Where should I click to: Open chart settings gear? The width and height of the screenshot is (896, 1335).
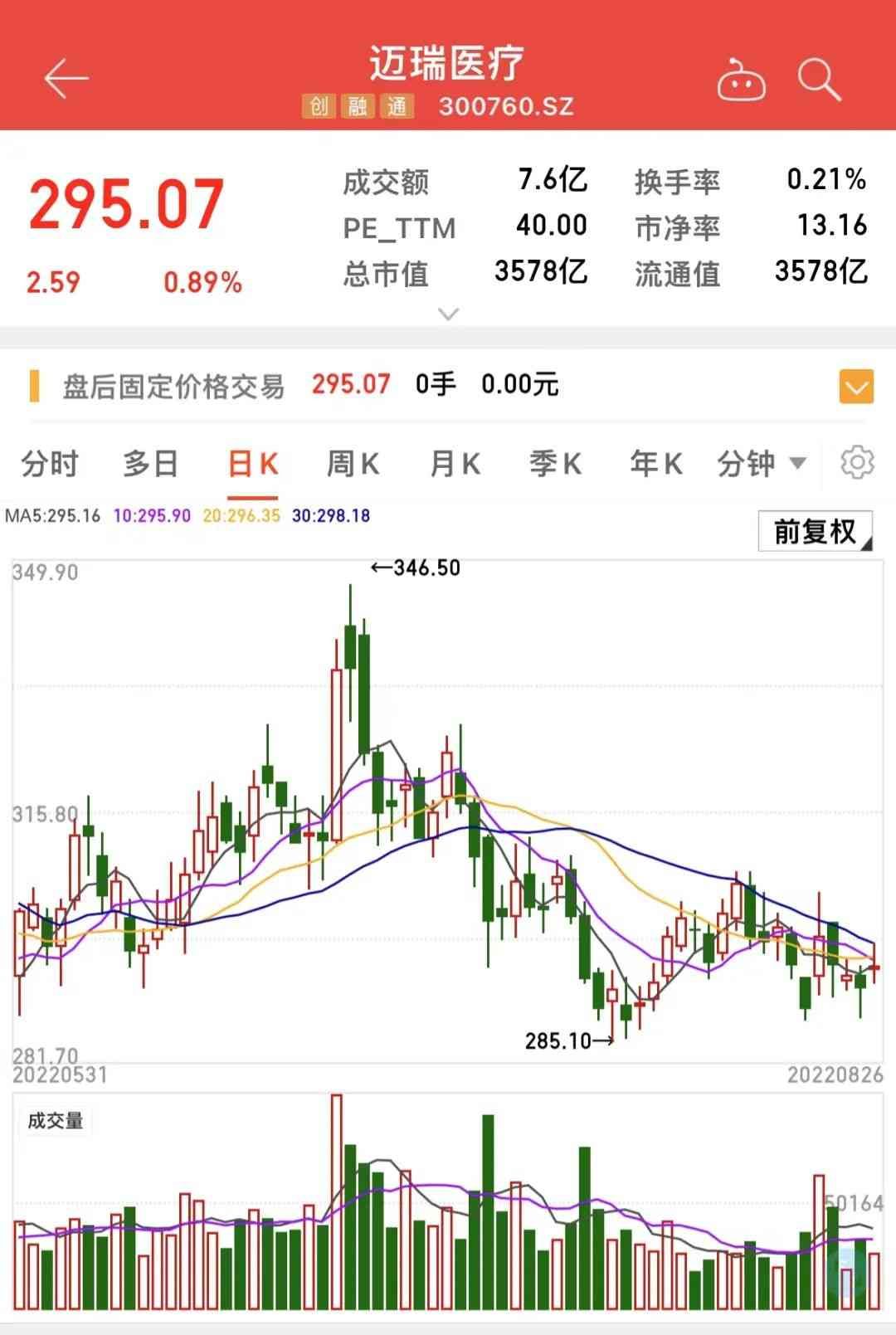click(857, 462)
